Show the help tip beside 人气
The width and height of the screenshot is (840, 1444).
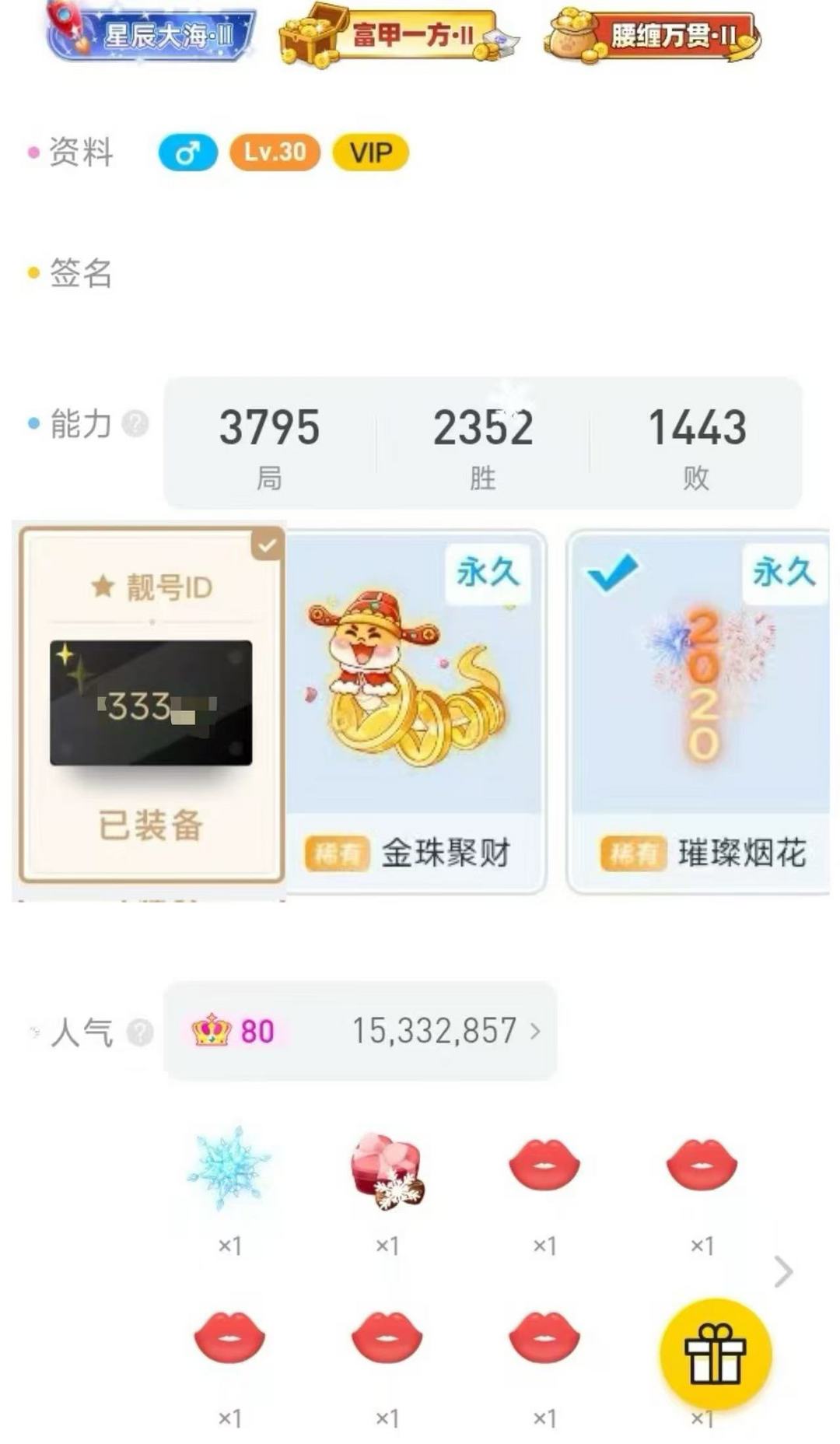point(140,1032)
